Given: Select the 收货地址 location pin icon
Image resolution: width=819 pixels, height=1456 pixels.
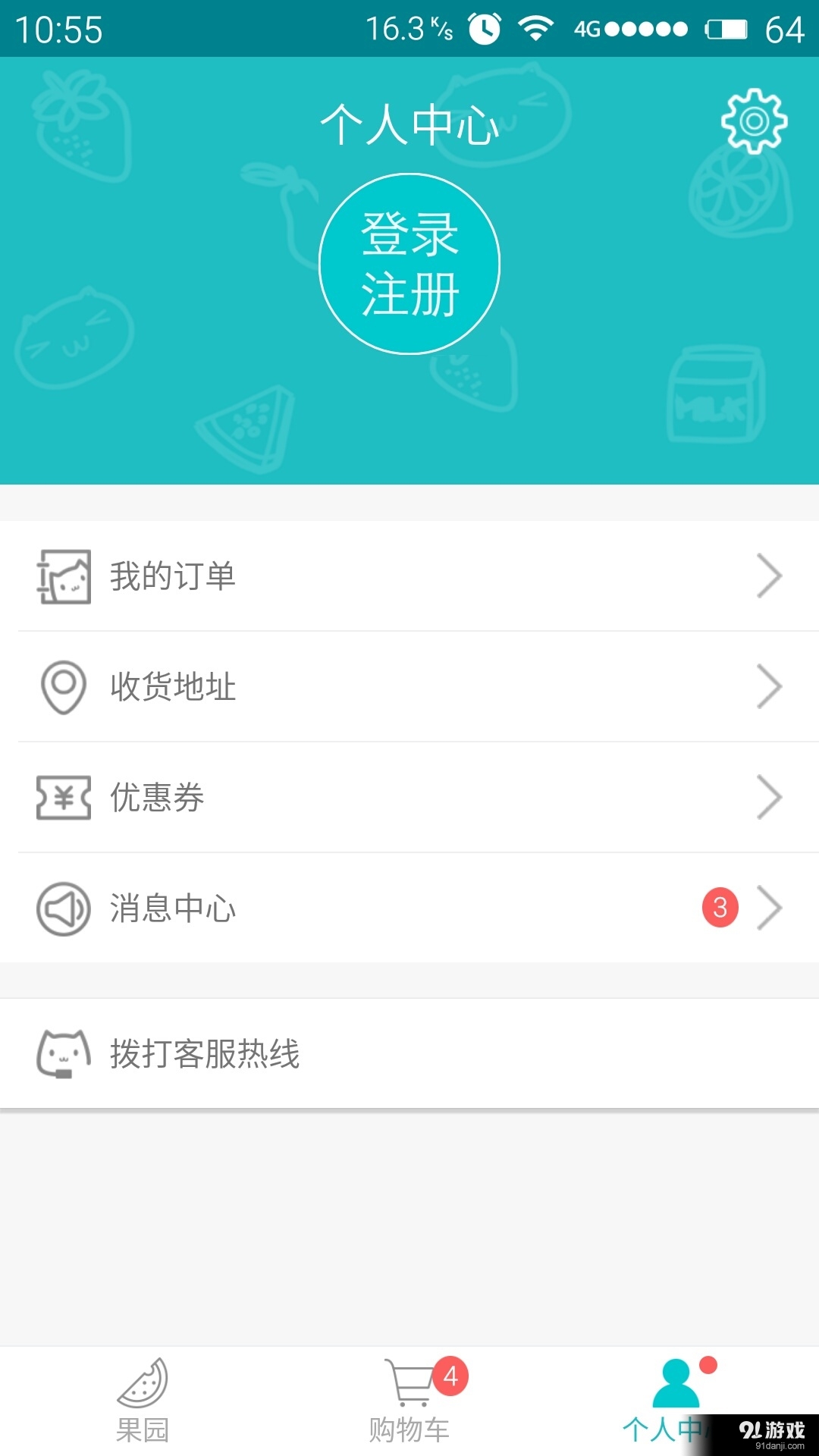Looking at the screenshot, I should point(64,687).
